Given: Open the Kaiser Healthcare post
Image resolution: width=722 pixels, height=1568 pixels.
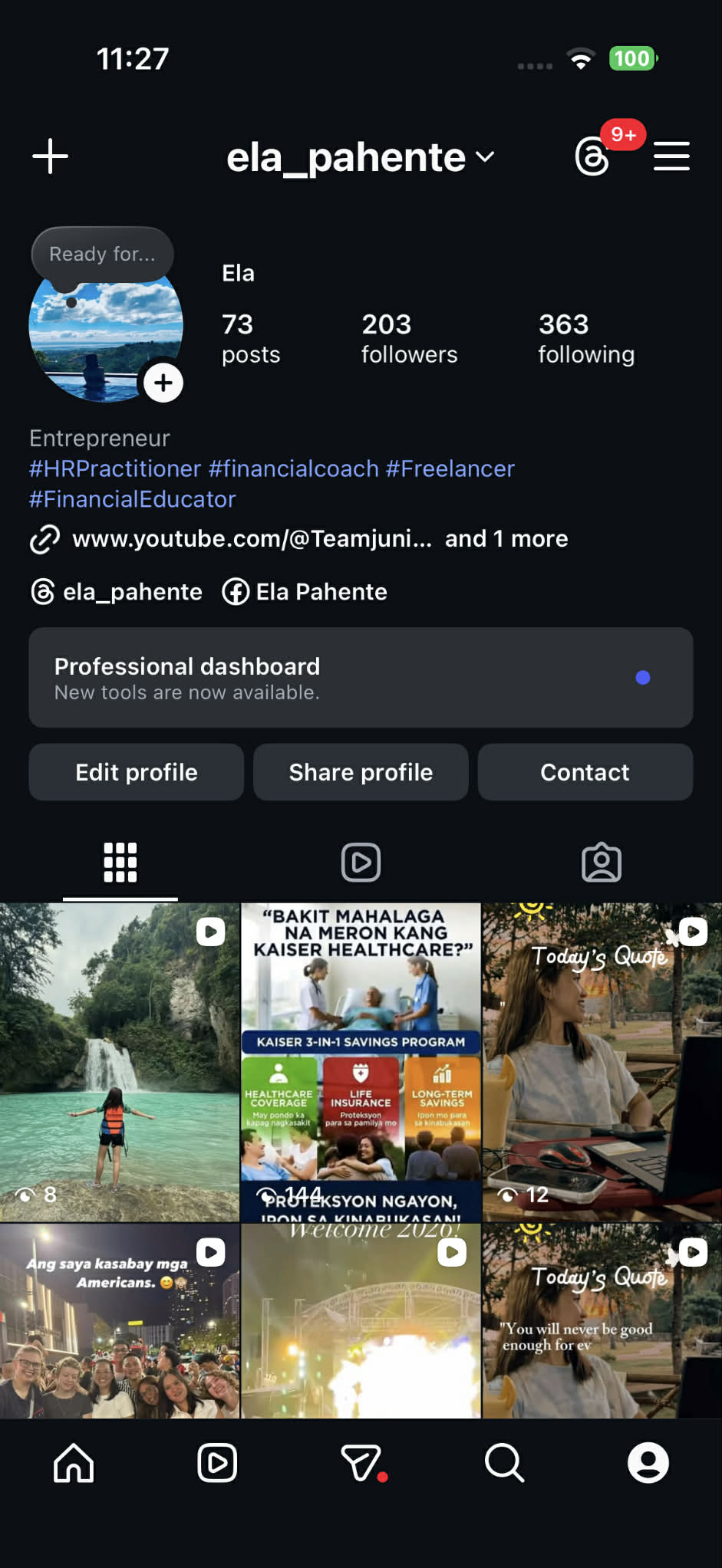Looking at the screenshot, I should [361, 1062].
